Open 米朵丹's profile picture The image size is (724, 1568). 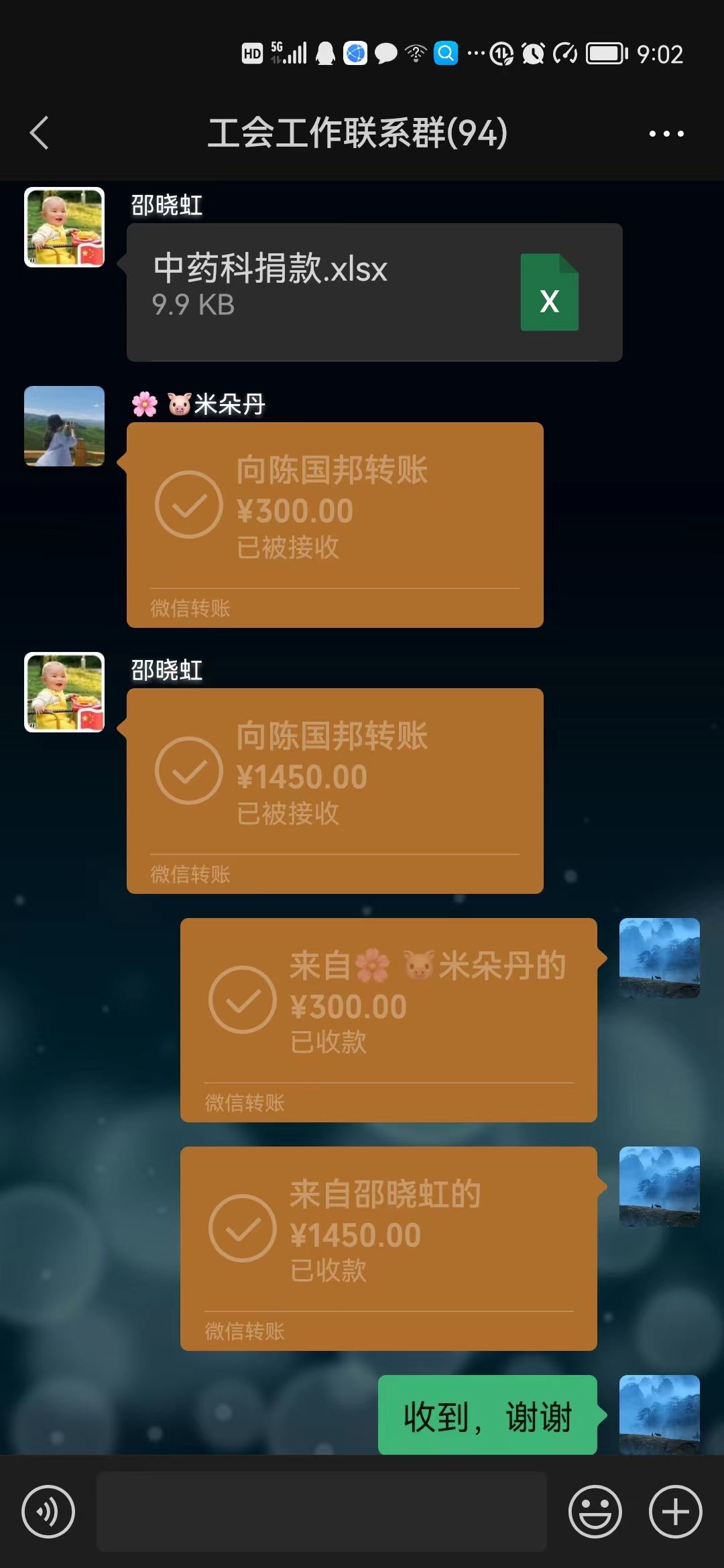point(64,426)
